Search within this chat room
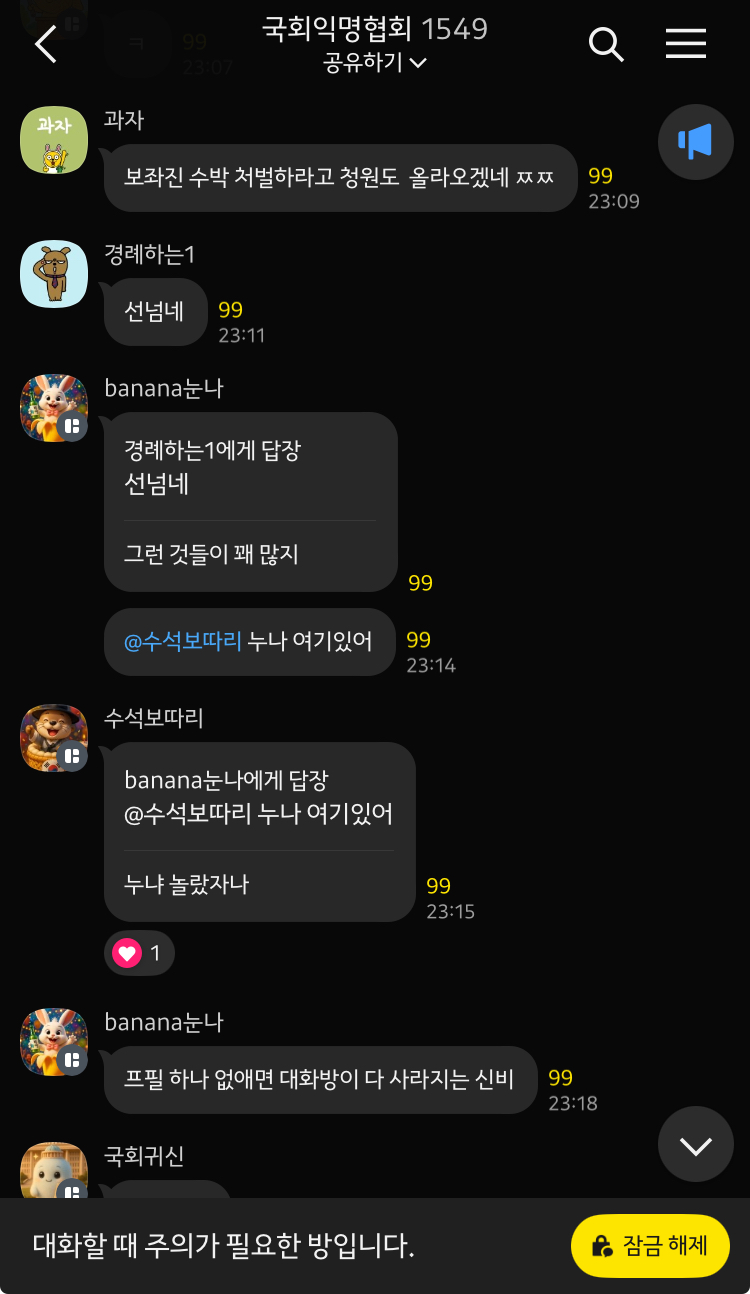This screenshot has width=750, height=1294. coord(605,44)
